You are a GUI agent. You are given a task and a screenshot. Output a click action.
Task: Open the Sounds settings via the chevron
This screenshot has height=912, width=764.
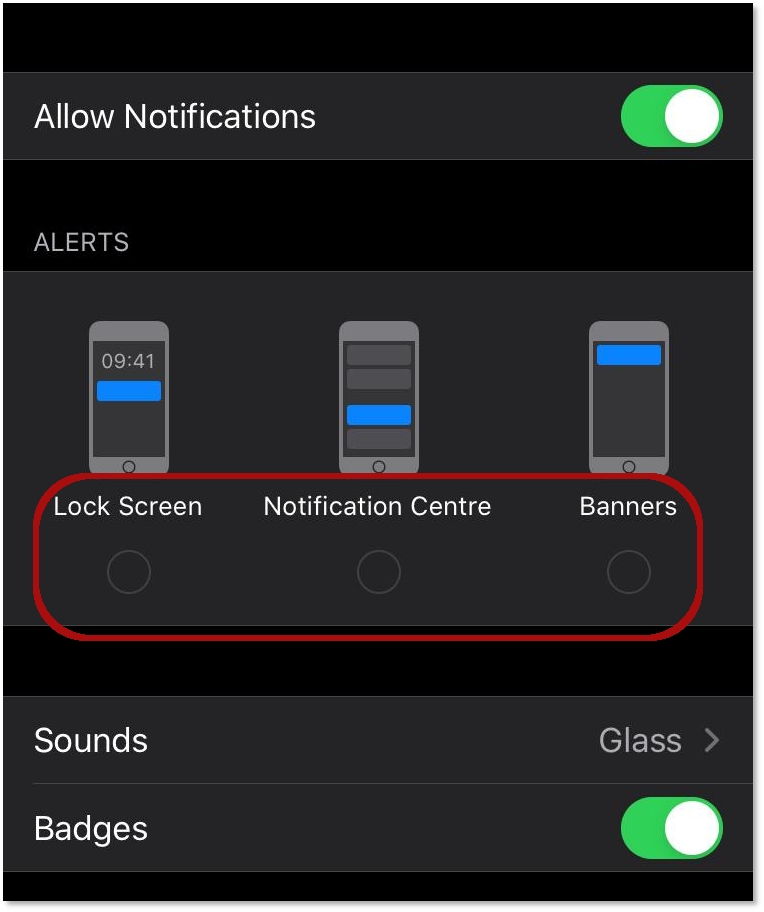click(714, 740)
